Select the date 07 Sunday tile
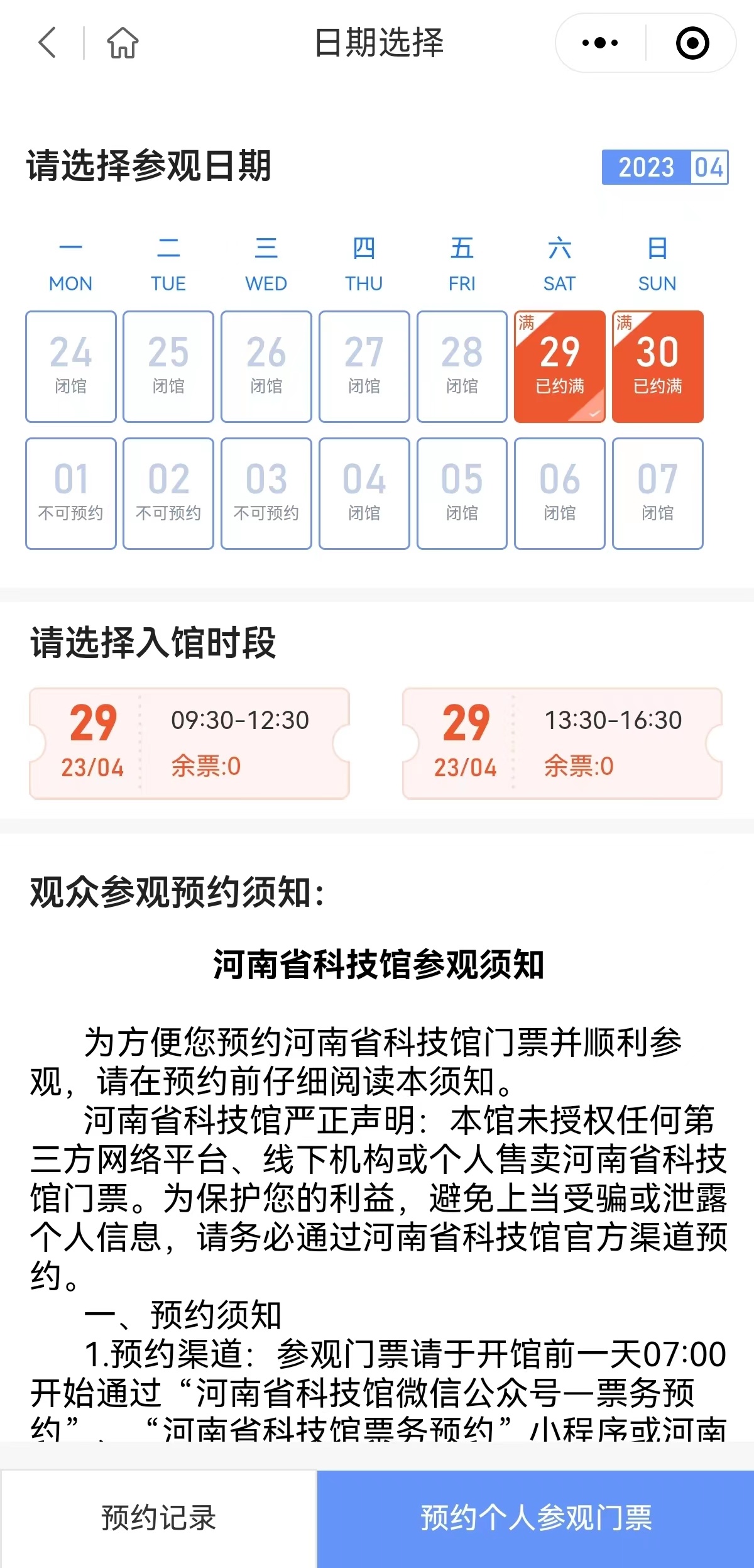The width and height of the screenshot is (754, 1568). (x=658, y=493)
